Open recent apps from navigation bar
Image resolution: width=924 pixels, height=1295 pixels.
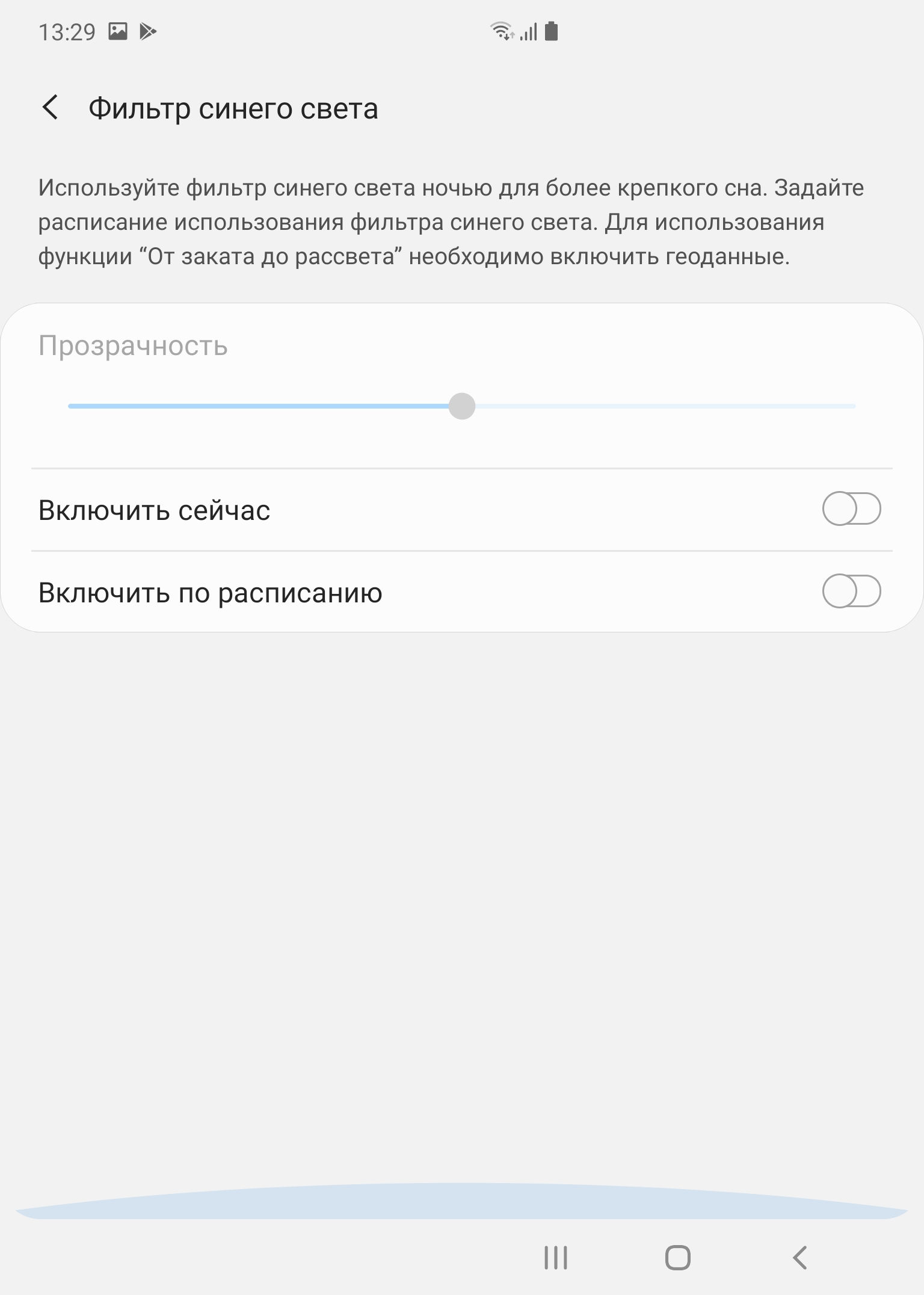pos(555,1258)
